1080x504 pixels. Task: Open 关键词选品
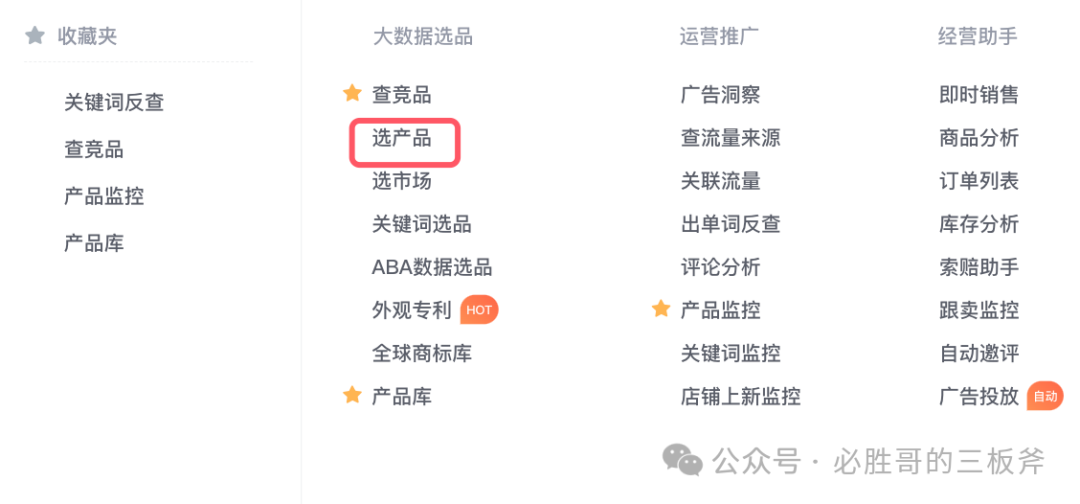tap(421, 224)
